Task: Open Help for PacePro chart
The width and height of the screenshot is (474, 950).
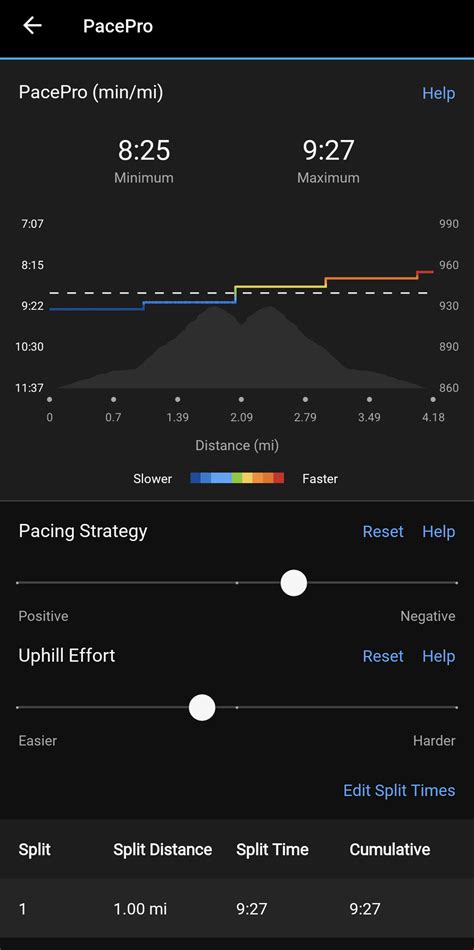Action: (x=438, y=93)
